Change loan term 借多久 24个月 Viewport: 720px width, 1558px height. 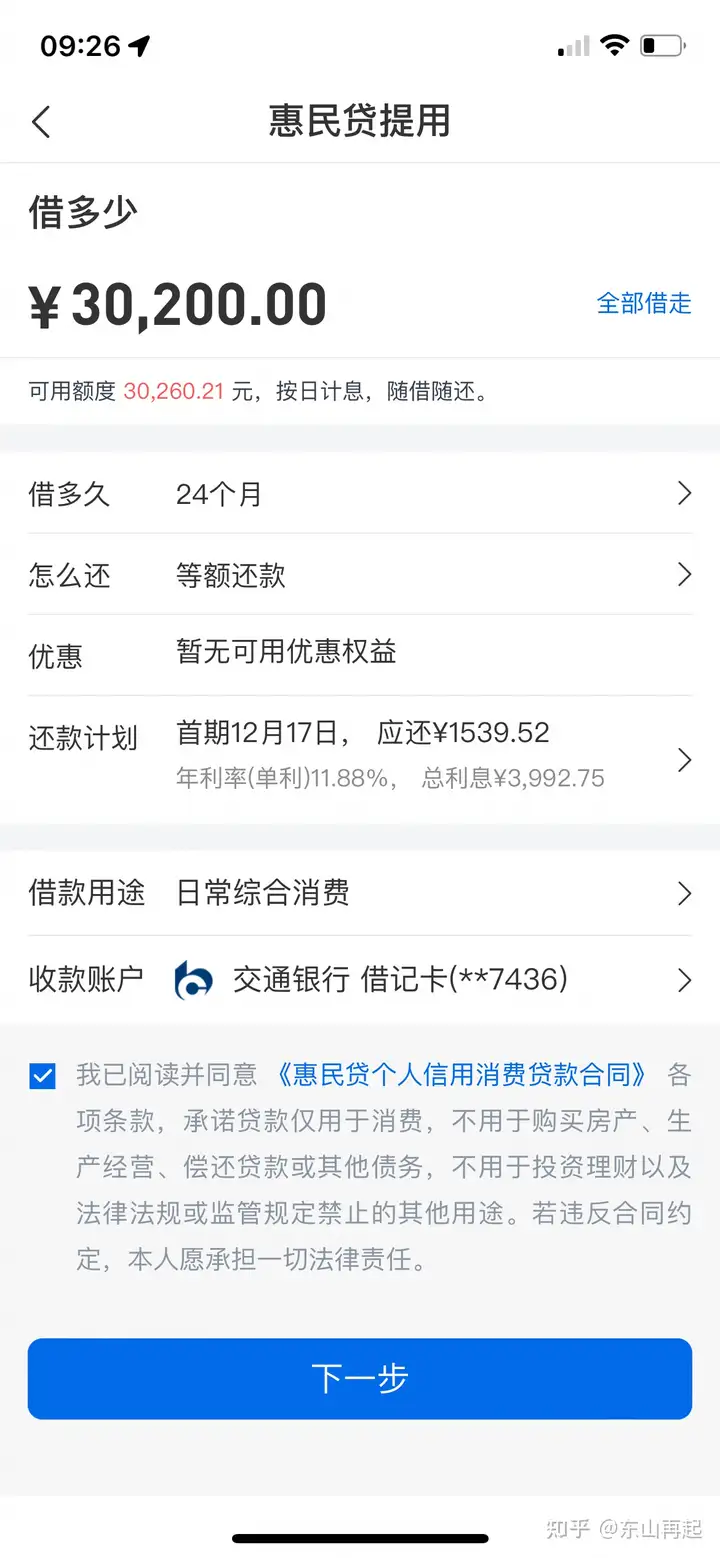[x=360, y=494]
